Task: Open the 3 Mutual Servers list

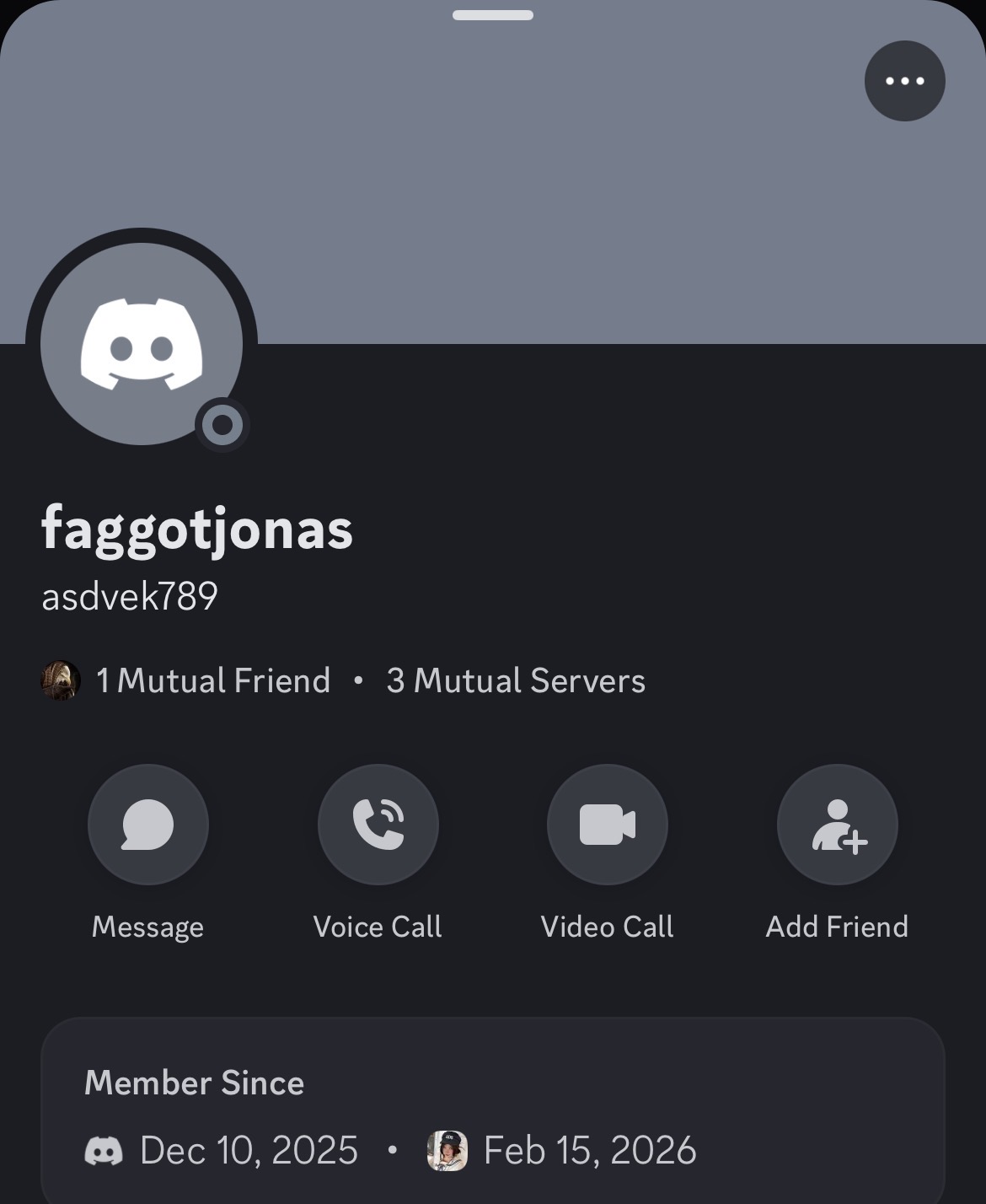Action: click(516, 680)
